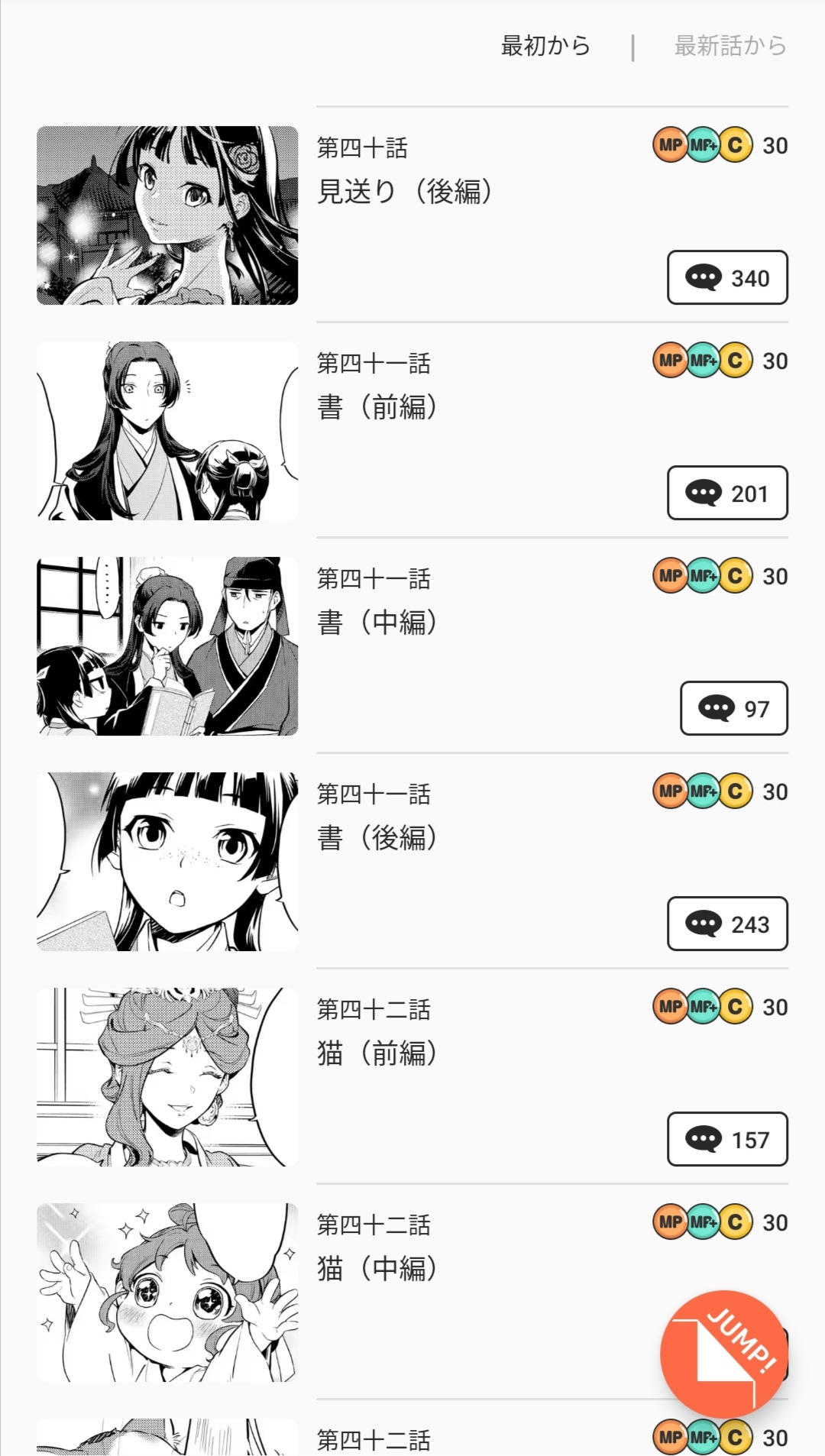Image resolution: width=825 pixels, height=1456 pixels.
Task: Sort episodes by 最初から
Action: point(545,46)
